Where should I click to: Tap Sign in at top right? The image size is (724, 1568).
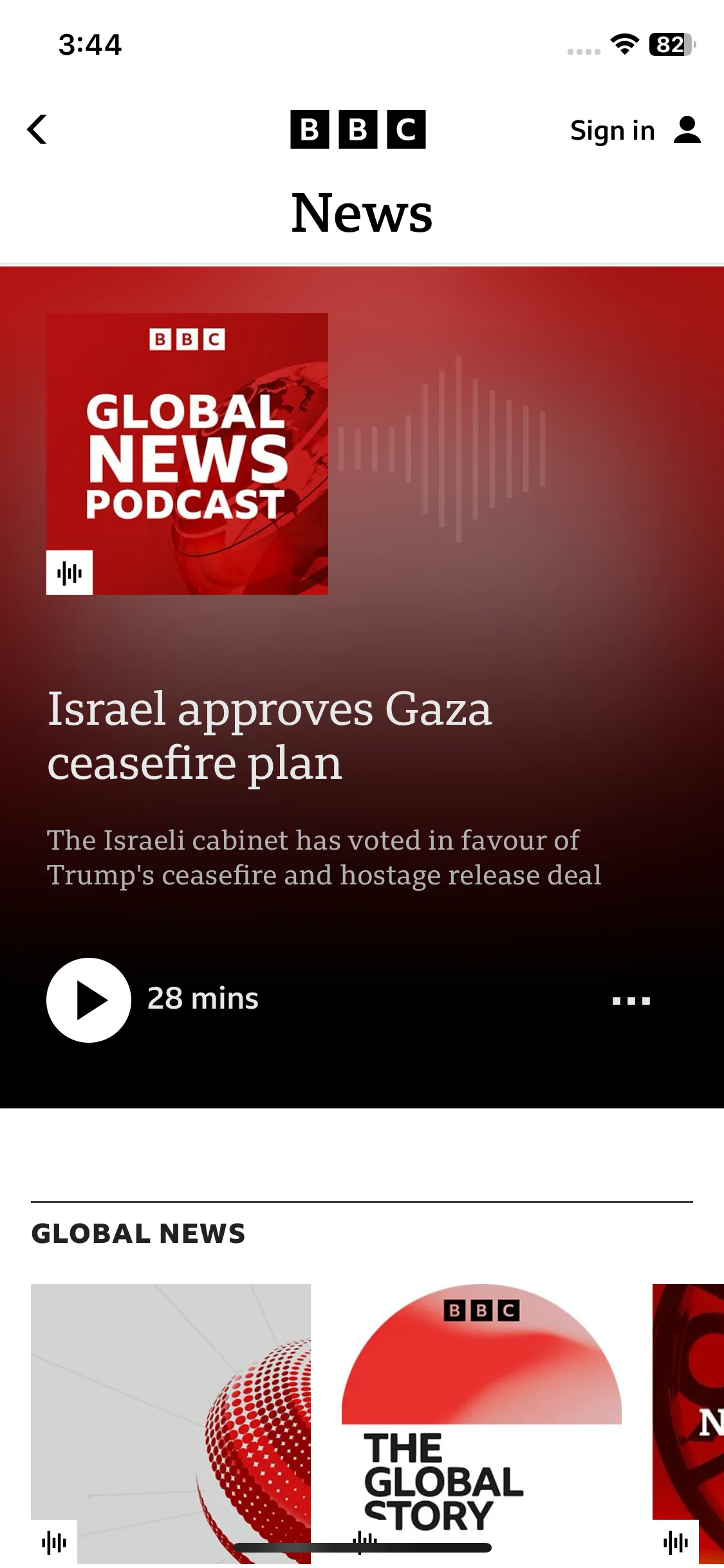[634, 131]
